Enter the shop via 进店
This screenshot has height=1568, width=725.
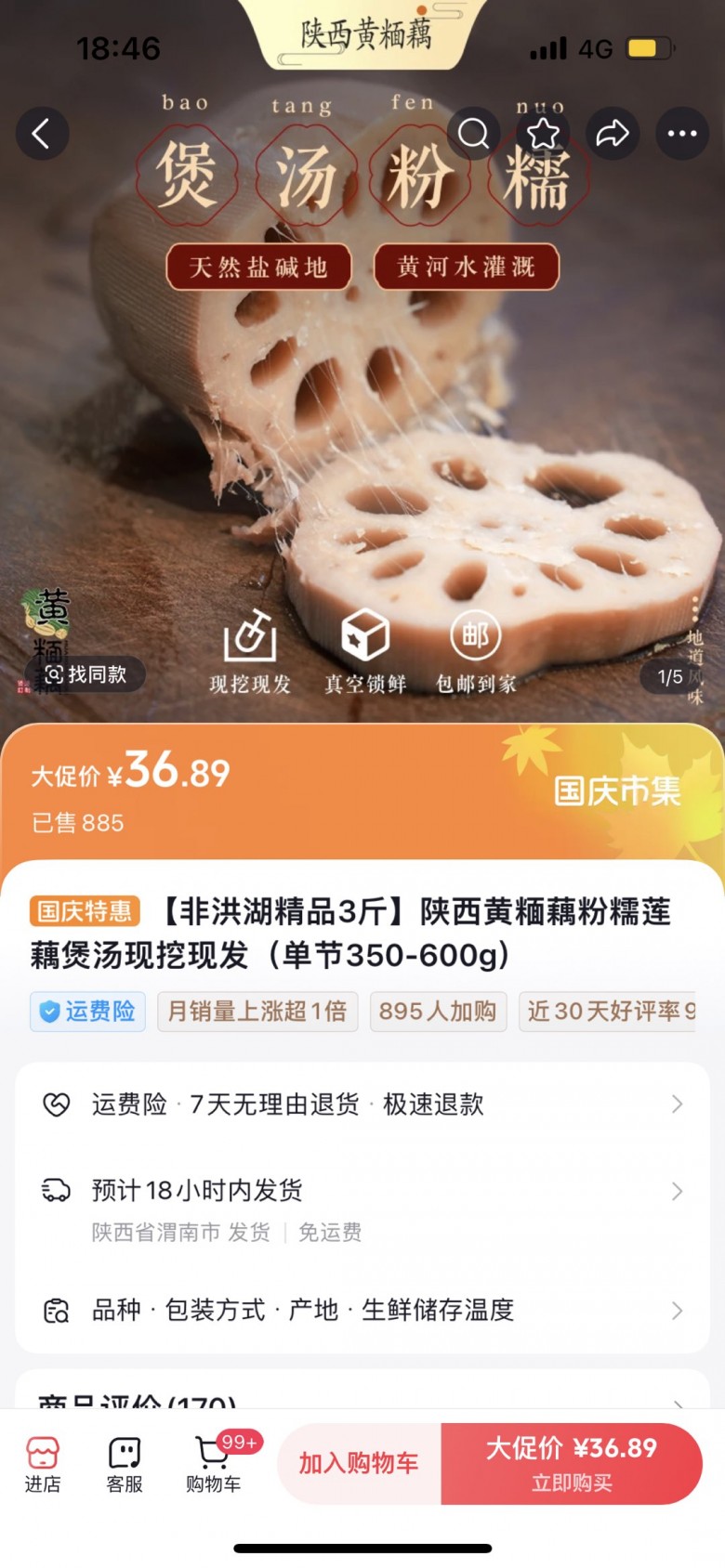pos(43,1465)
